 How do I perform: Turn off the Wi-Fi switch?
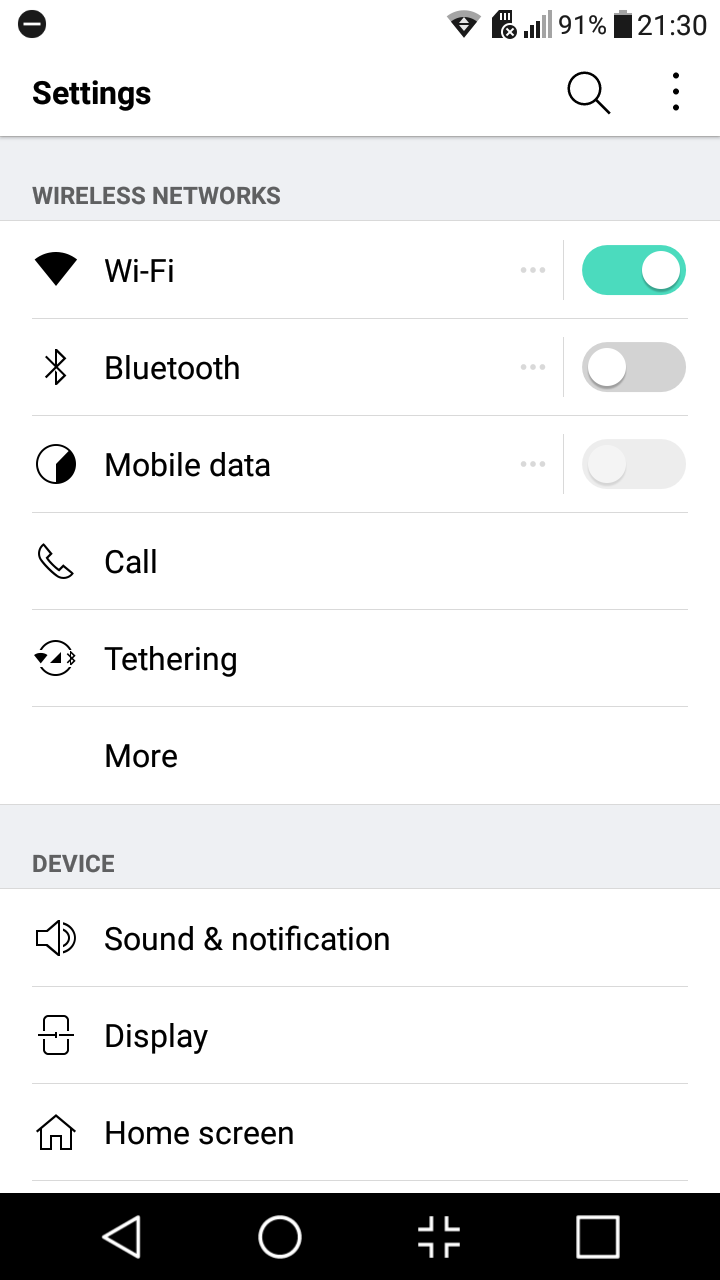pyautogui.click(x=634, y=270)
